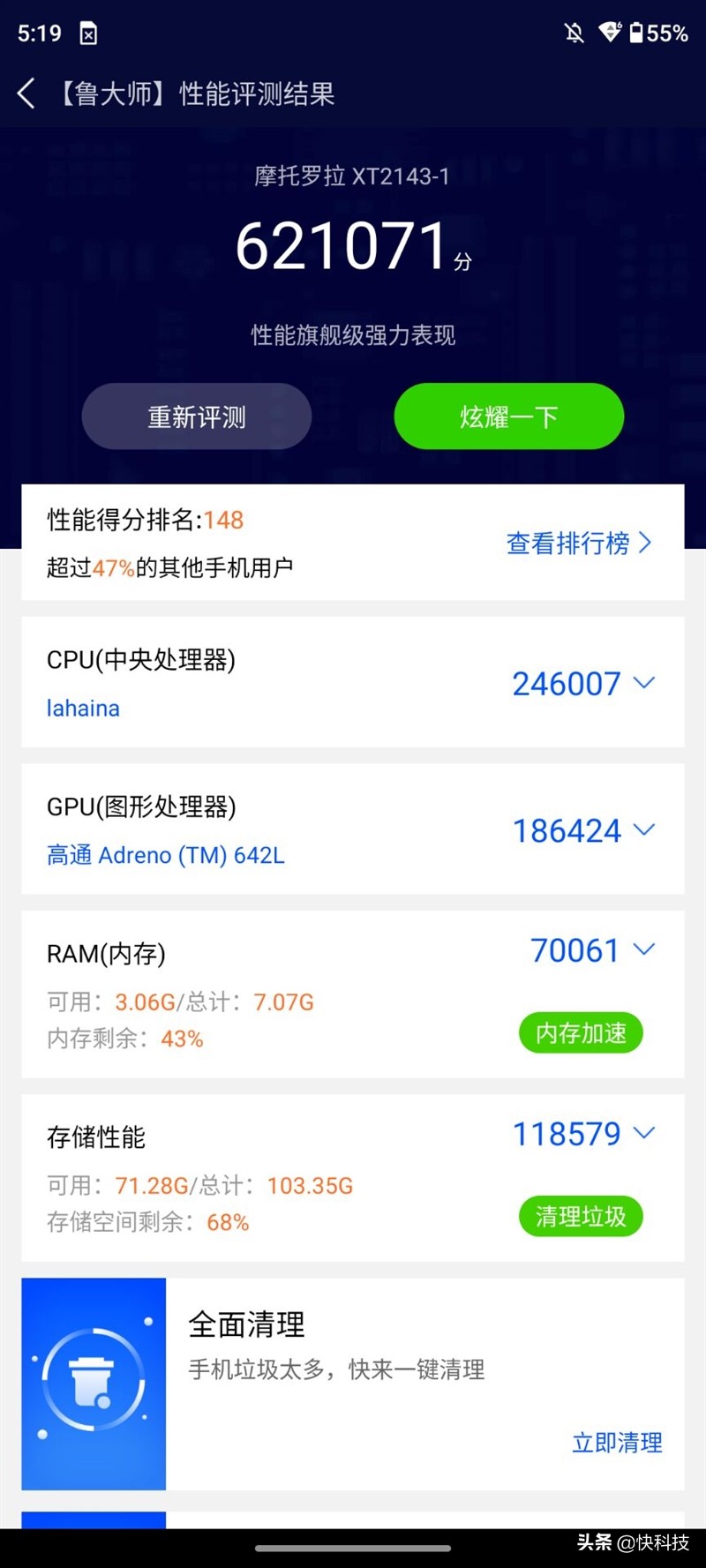Tap the lahaina CPU name link
706x1568 pixels.
point(82,708)
